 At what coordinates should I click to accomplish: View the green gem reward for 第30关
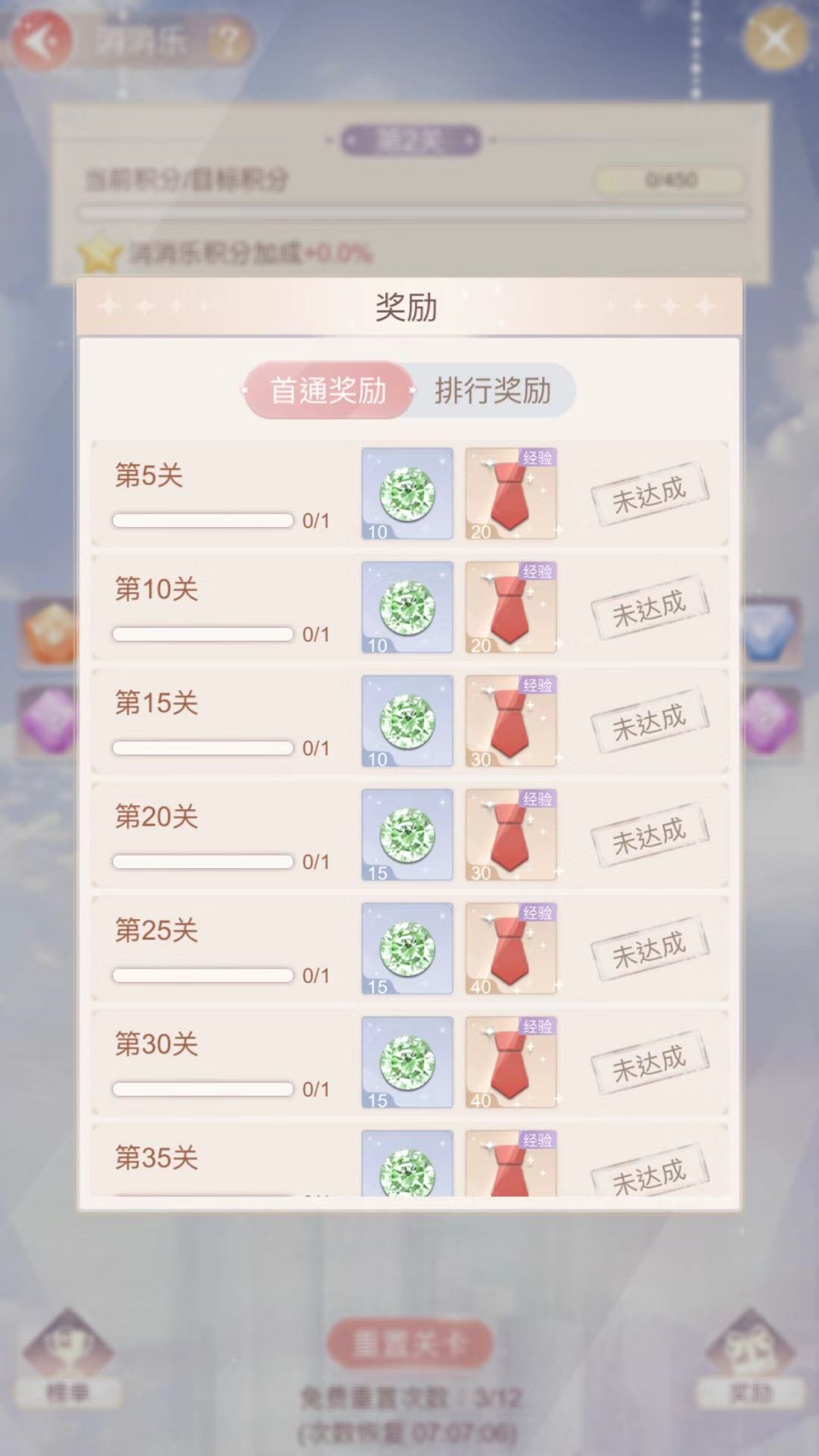407,1062
